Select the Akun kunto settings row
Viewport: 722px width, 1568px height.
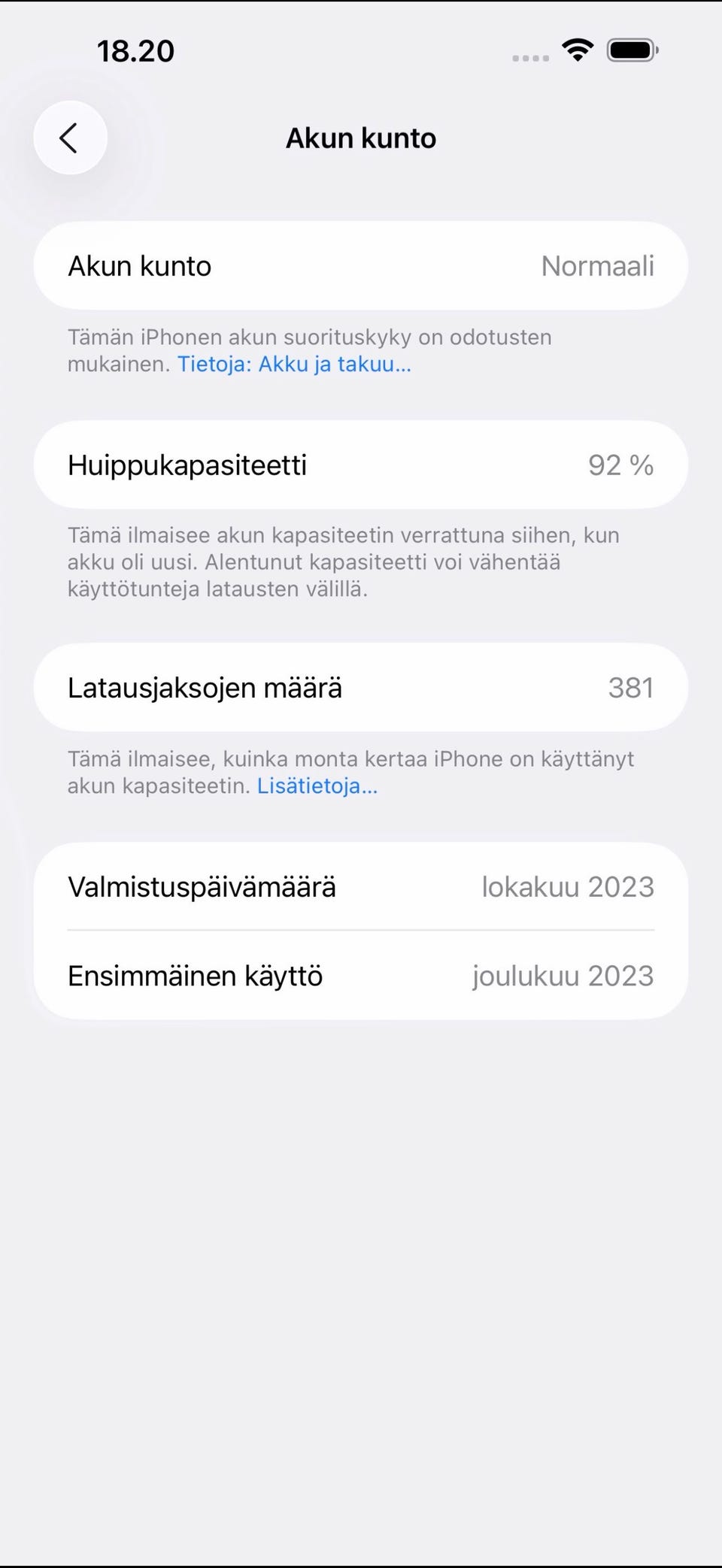[x=360, y=265]
